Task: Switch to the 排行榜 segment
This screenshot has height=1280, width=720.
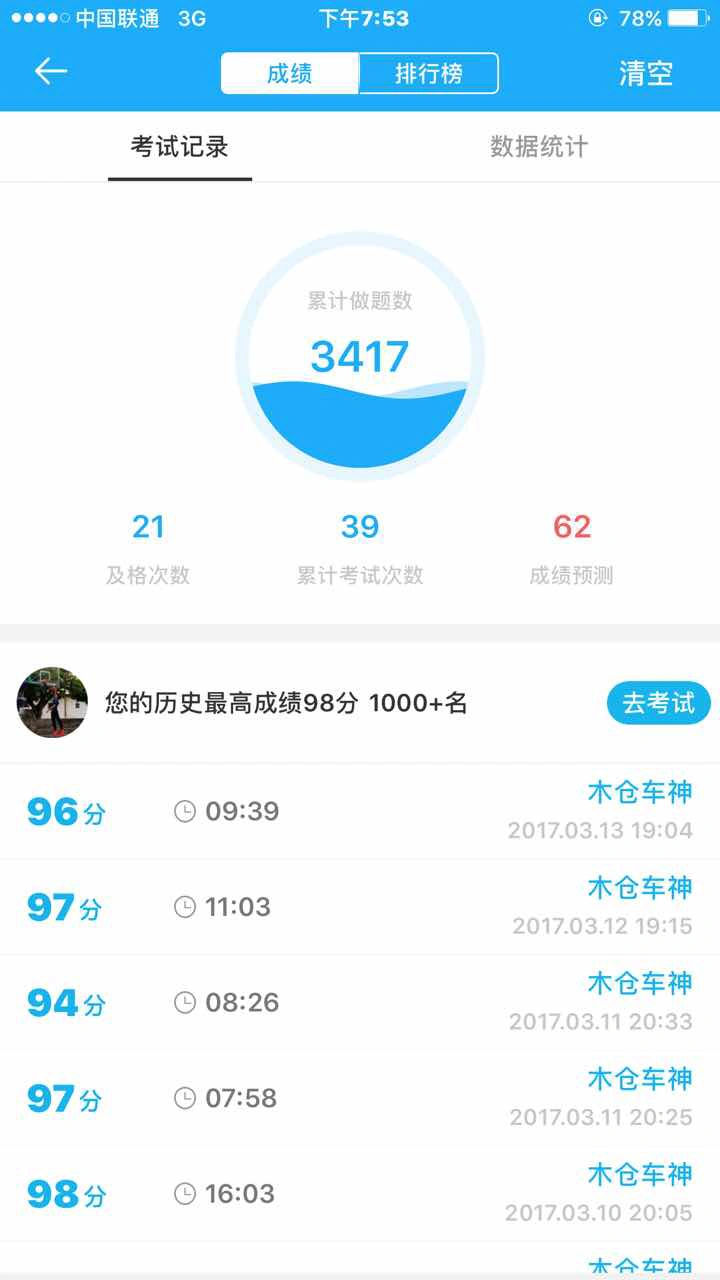Action: (x=428, y=73)
